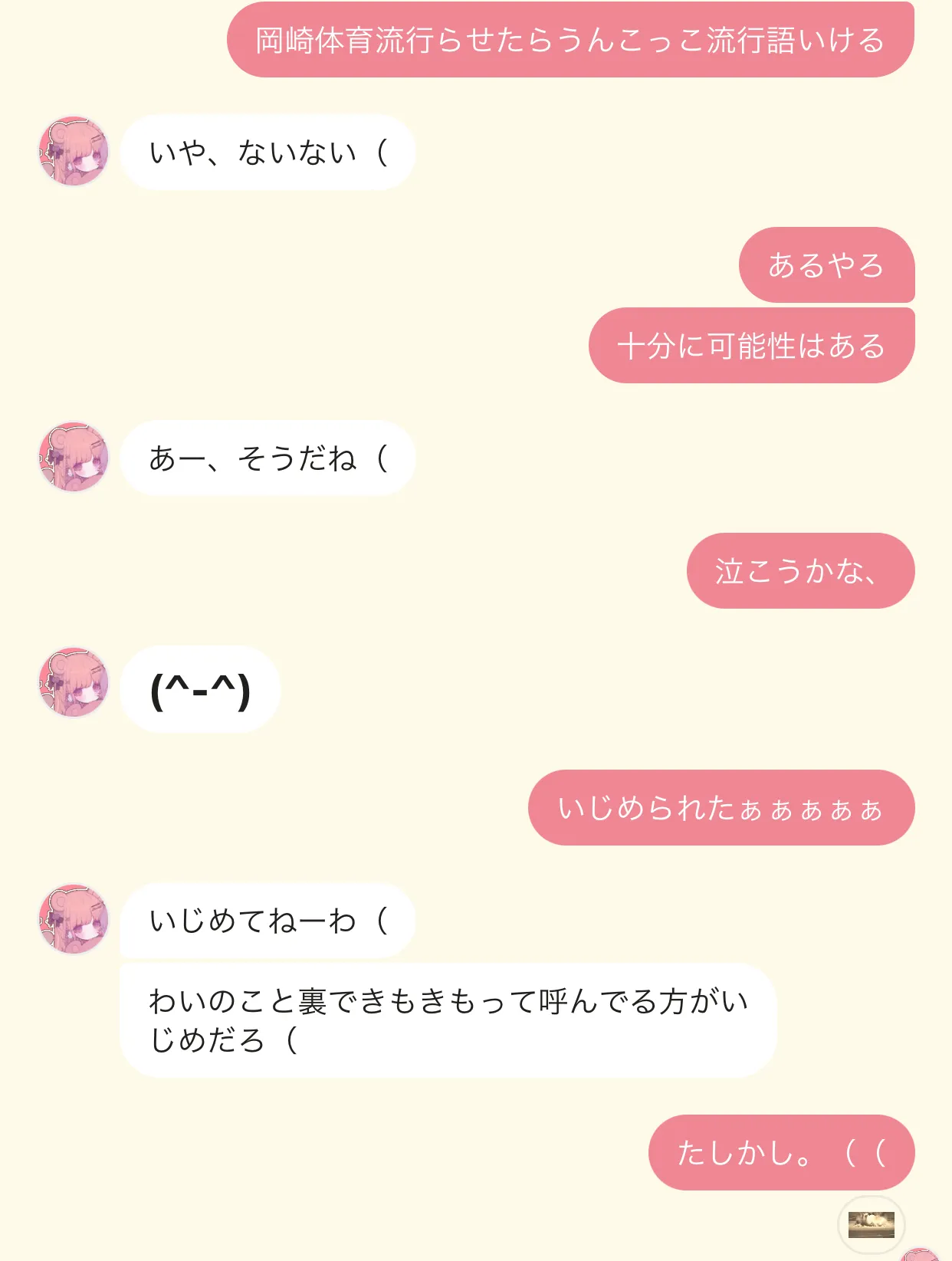Tap the image reaction under 'たしかし。' message

click(x=871, y=1224)
